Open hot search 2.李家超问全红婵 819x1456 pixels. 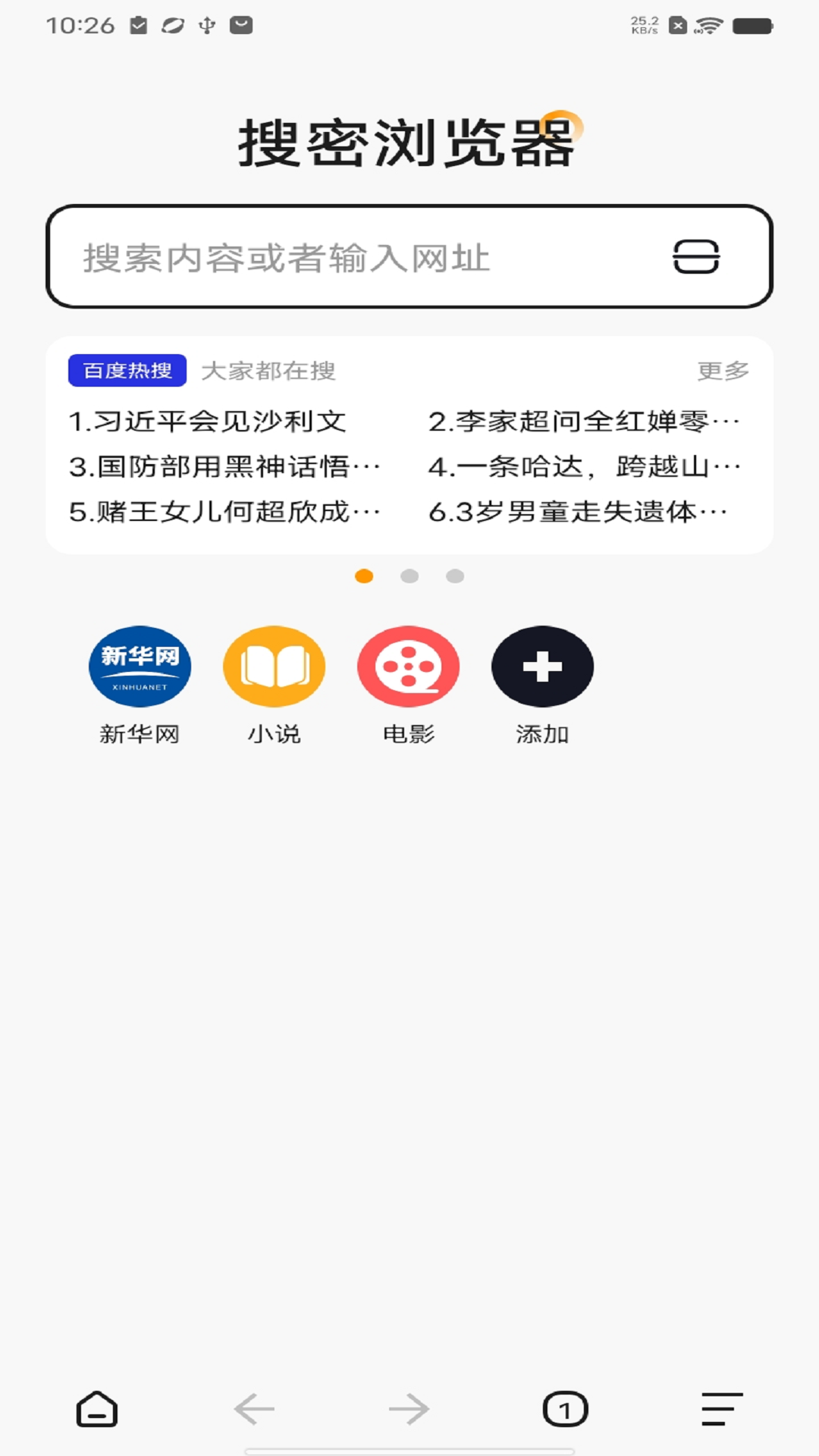582,422
